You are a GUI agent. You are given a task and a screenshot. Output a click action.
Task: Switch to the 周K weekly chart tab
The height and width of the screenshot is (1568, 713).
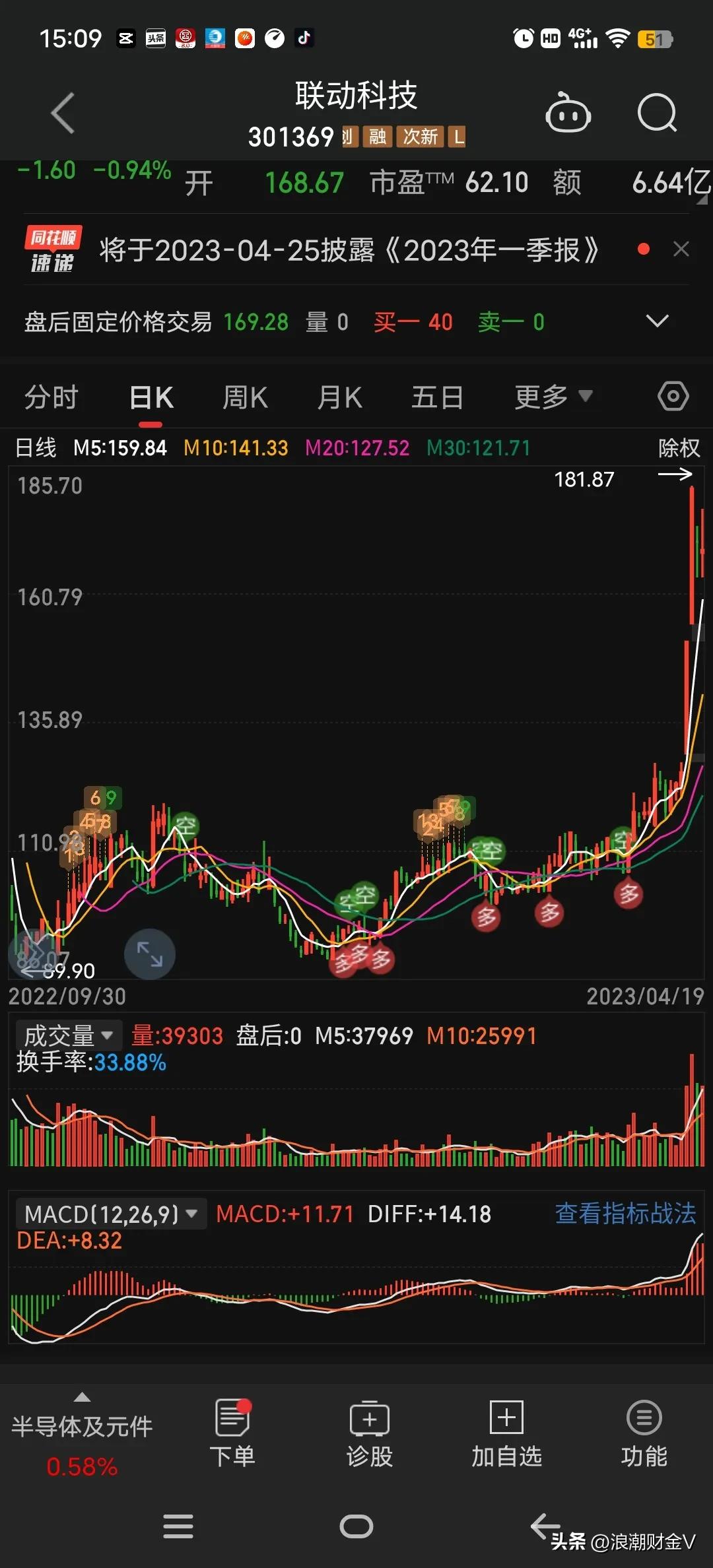tap(245, 396)
